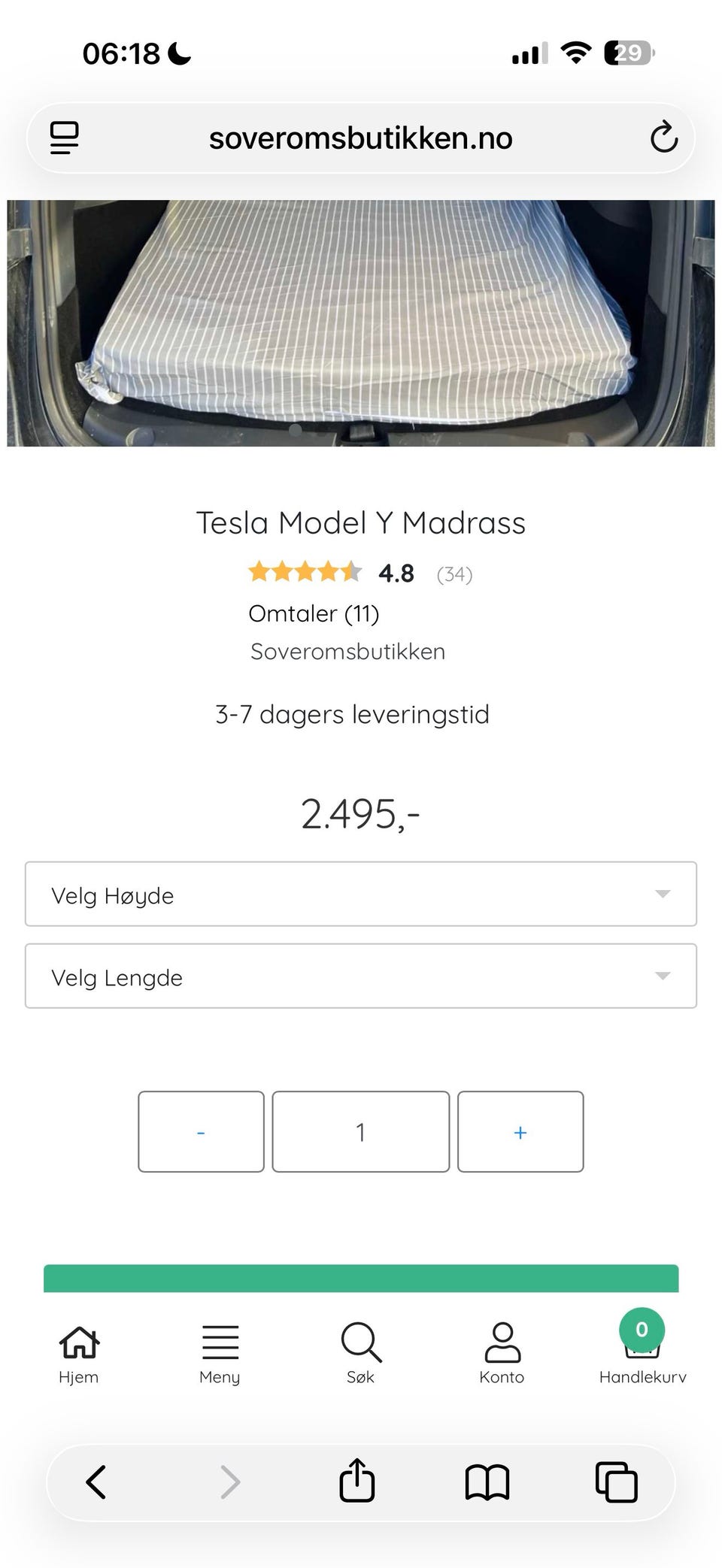Open the page format menu icon

65,138
